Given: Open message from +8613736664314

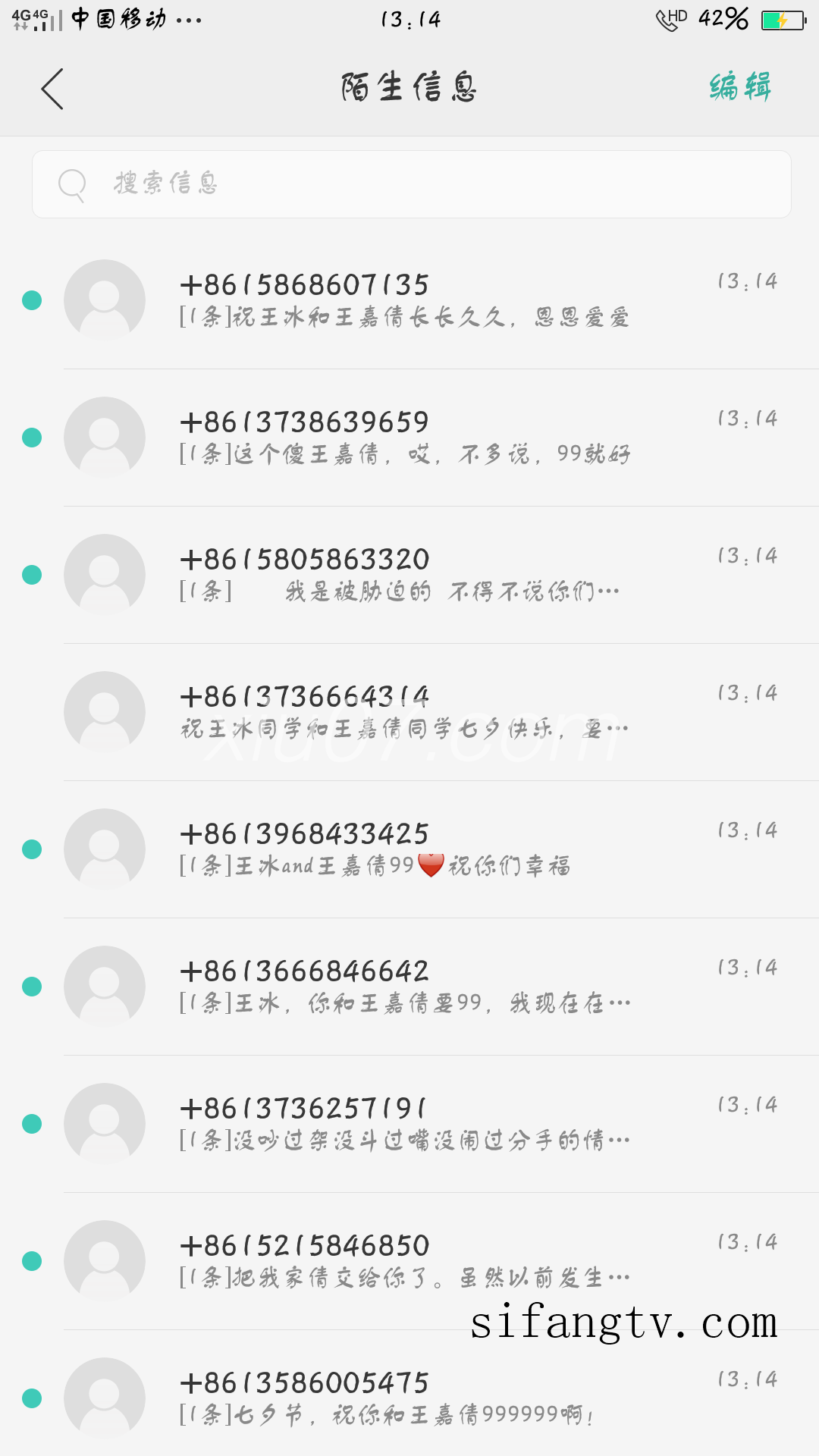Looking at the screenshot, I should point(409,712).
